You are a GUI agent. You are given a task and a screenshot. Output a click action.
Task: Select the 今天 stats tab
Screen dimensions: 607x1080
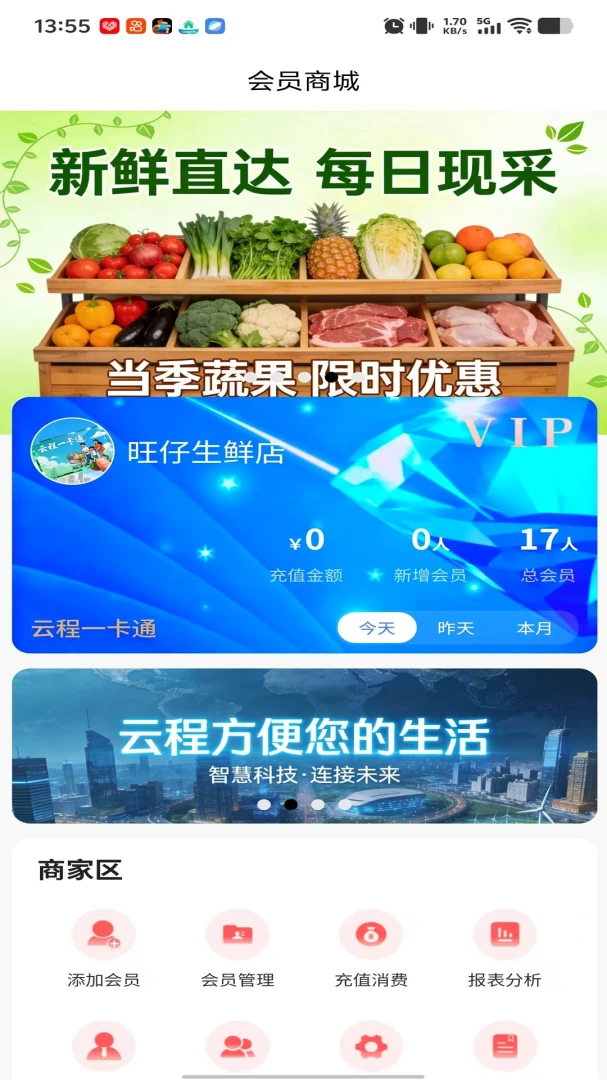pyautogui.click(x=377, y=628)
